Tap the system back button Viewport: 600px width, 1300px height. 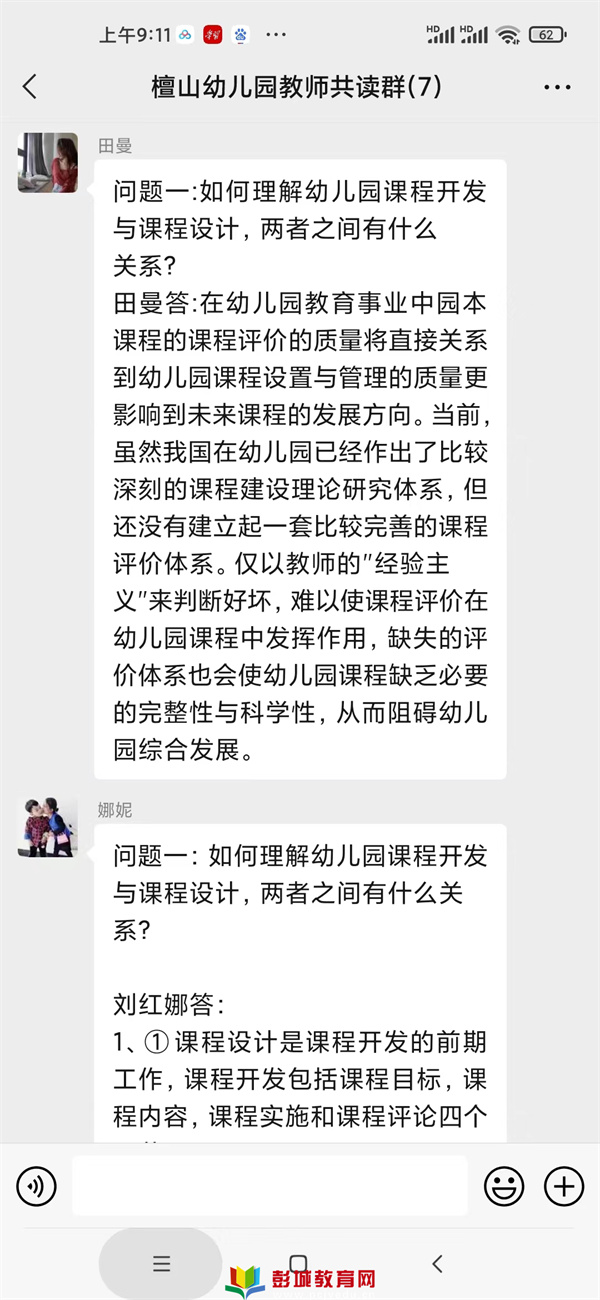click(437, 1264)
